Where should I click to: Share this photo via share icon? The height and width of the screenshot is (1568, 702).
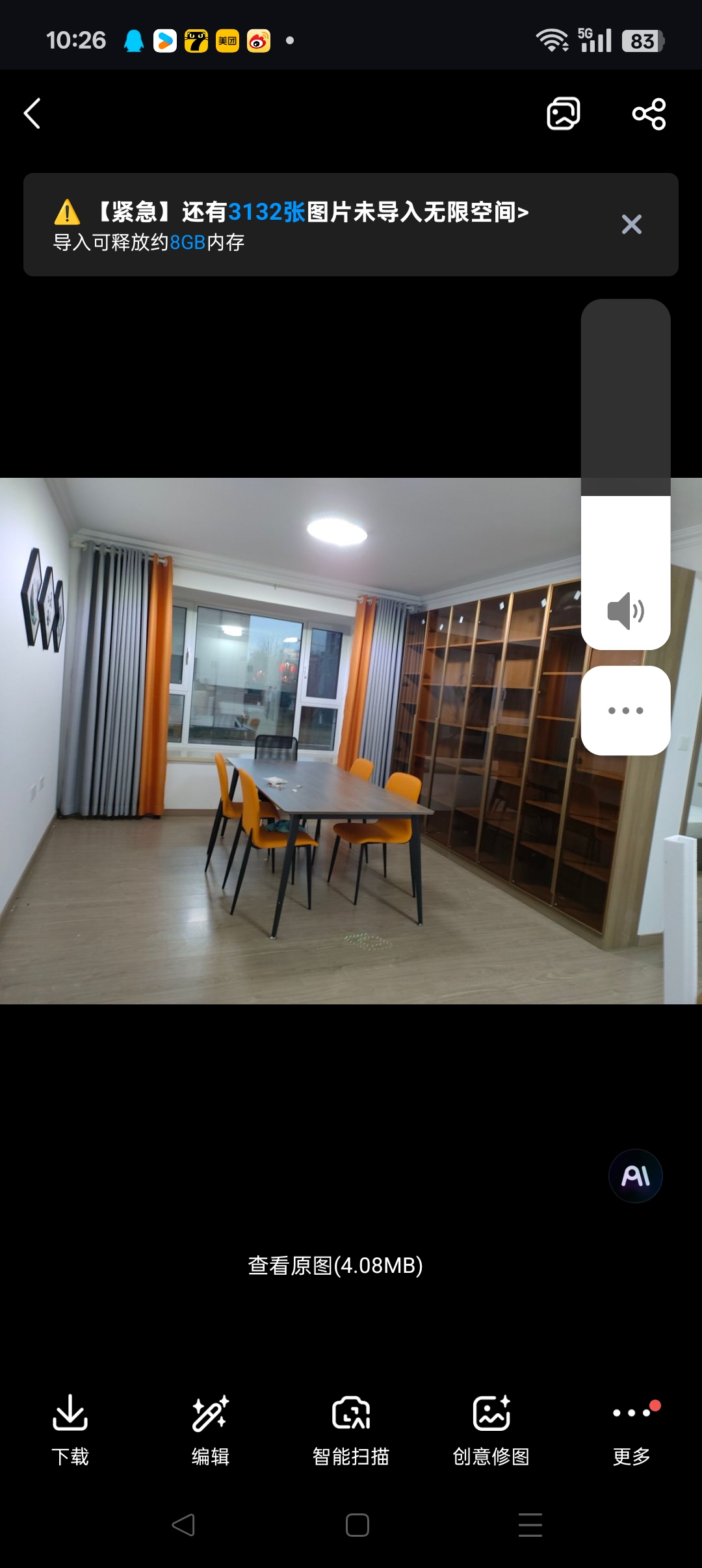[649, 114]
